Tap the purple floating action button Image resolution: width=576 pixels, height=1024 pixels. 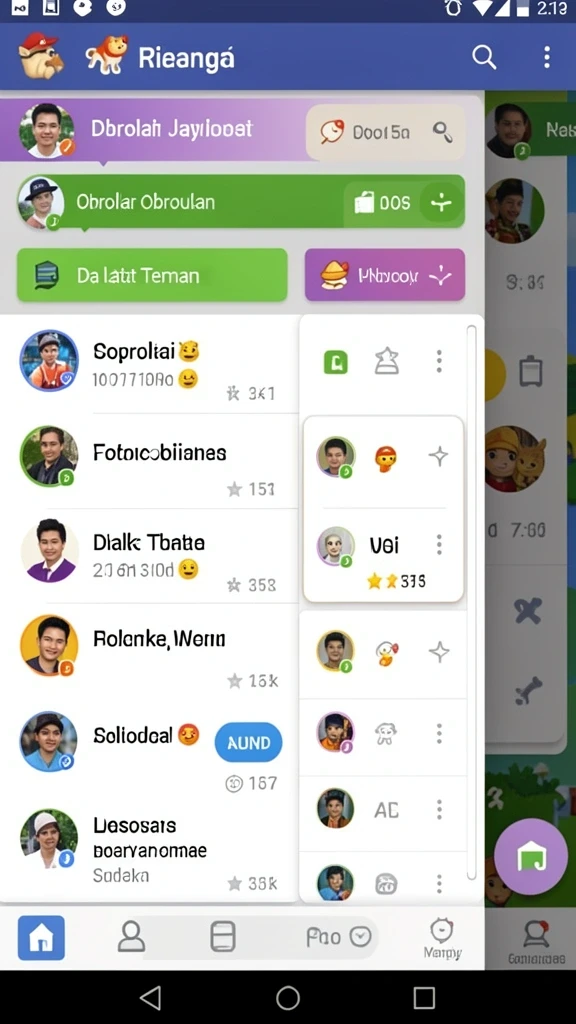[x=531, y=856]
